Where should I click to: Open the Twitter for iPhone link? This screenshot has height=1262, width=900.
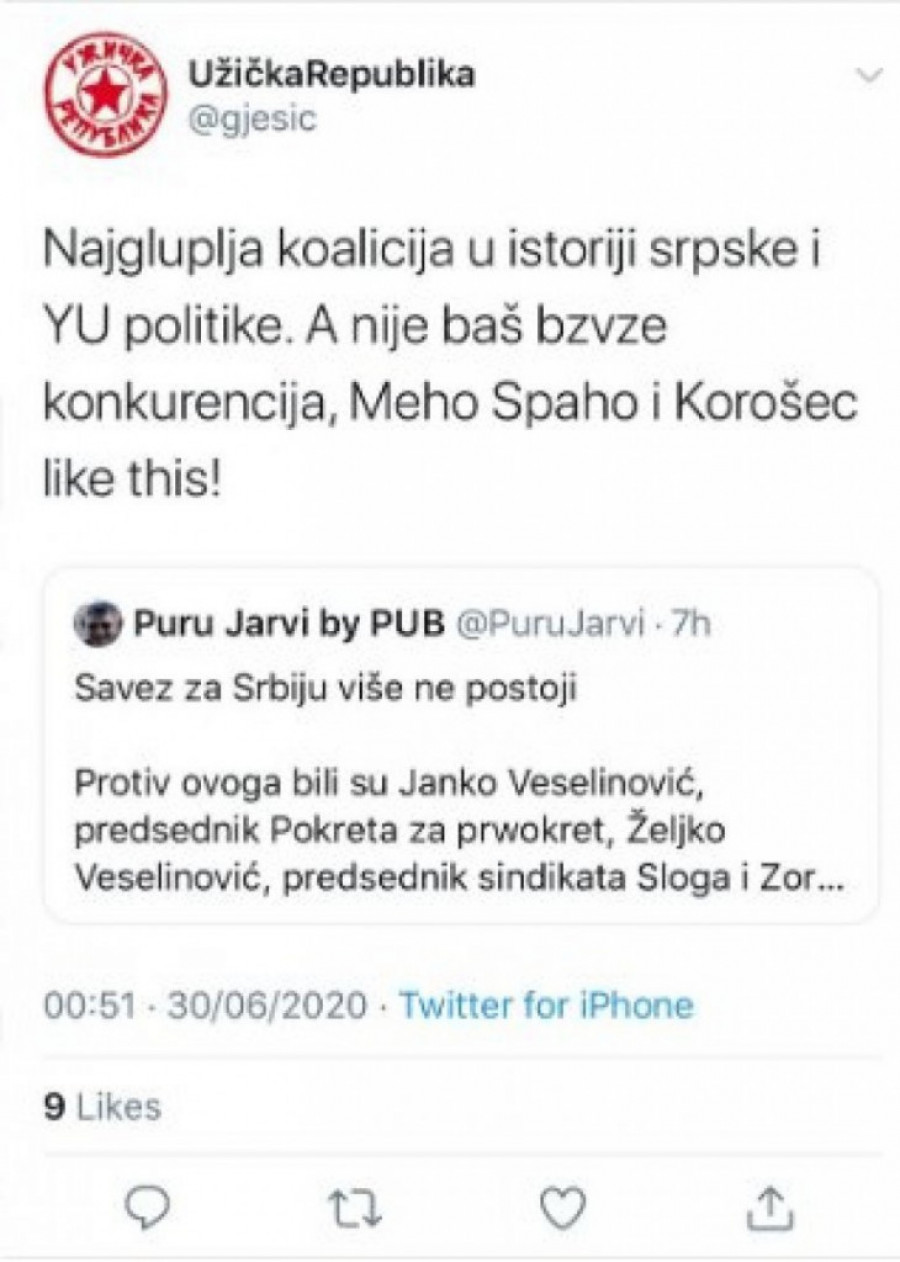pos(546,1005)
